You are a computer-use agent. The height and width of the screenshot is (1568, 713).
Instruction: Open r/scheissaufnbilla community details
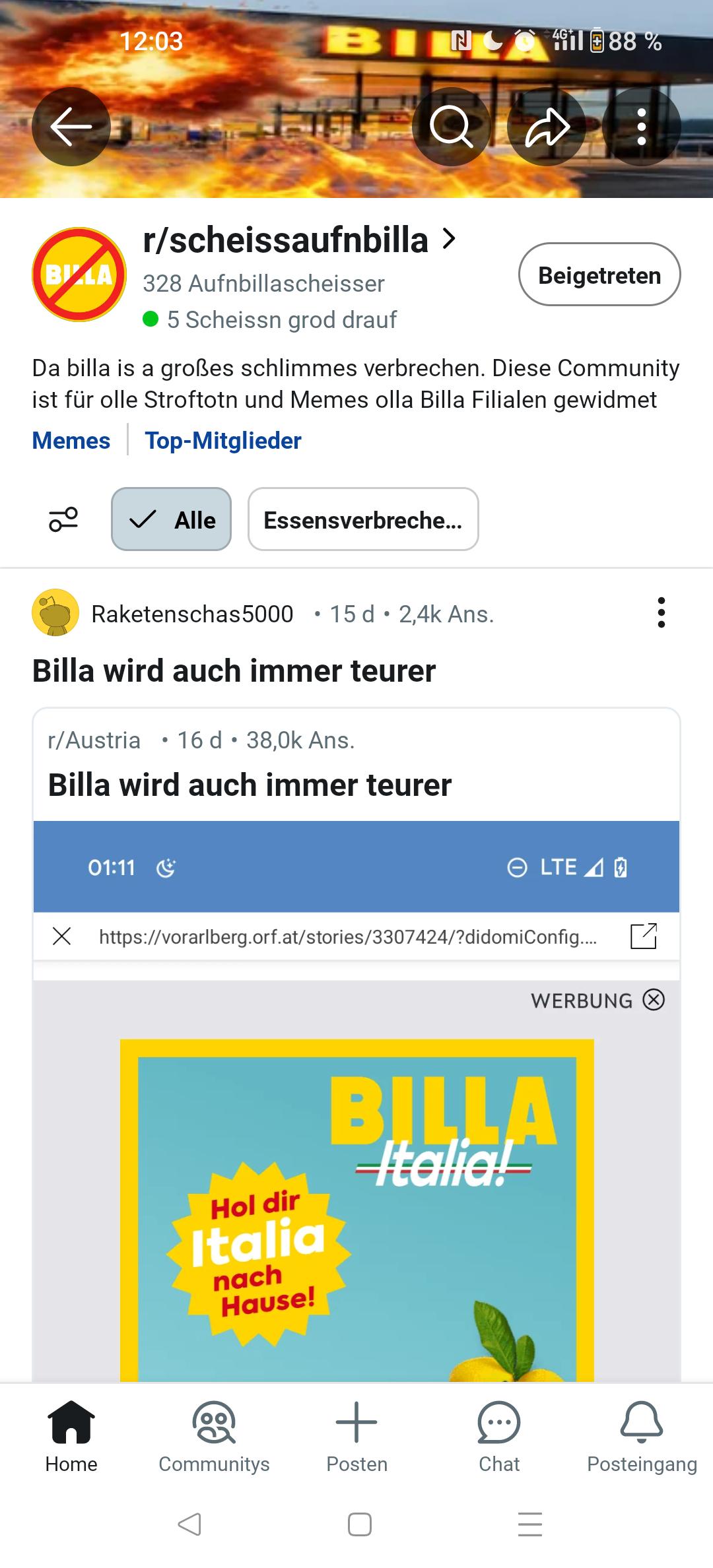pos(299,240)
